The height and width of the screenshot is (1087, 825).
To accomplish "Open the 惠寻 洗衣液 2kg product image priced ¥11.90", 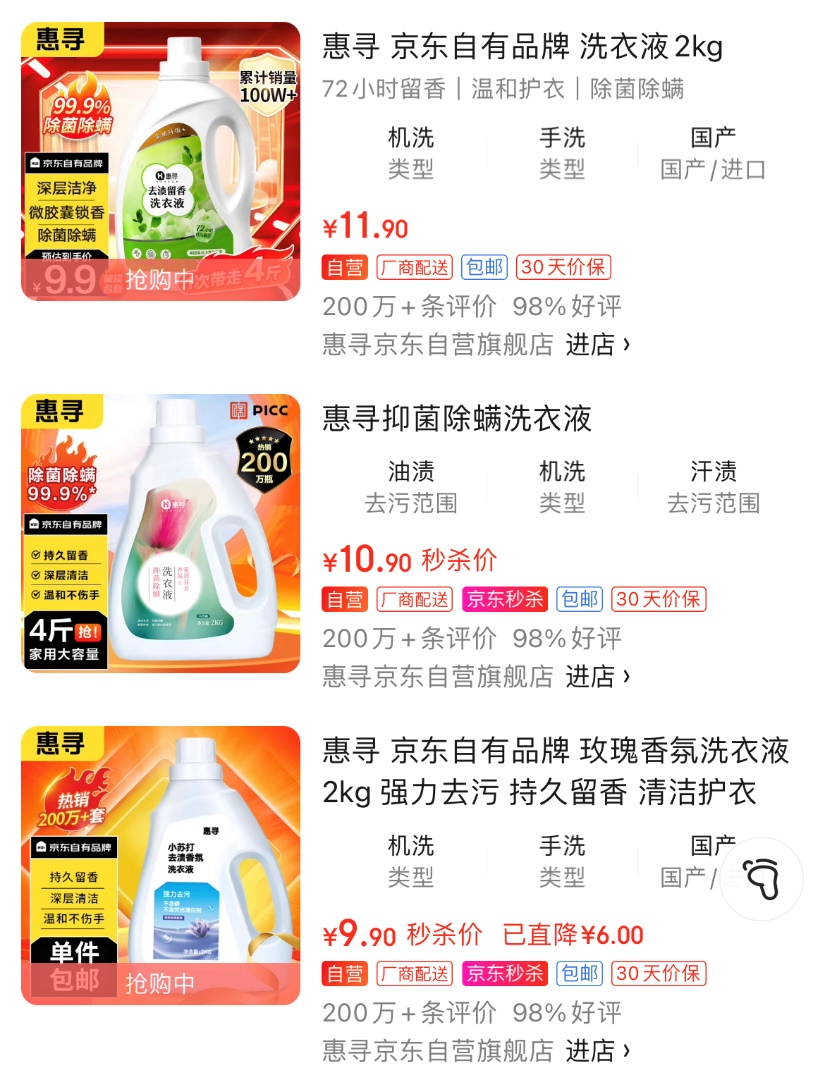I will point(161,161).
